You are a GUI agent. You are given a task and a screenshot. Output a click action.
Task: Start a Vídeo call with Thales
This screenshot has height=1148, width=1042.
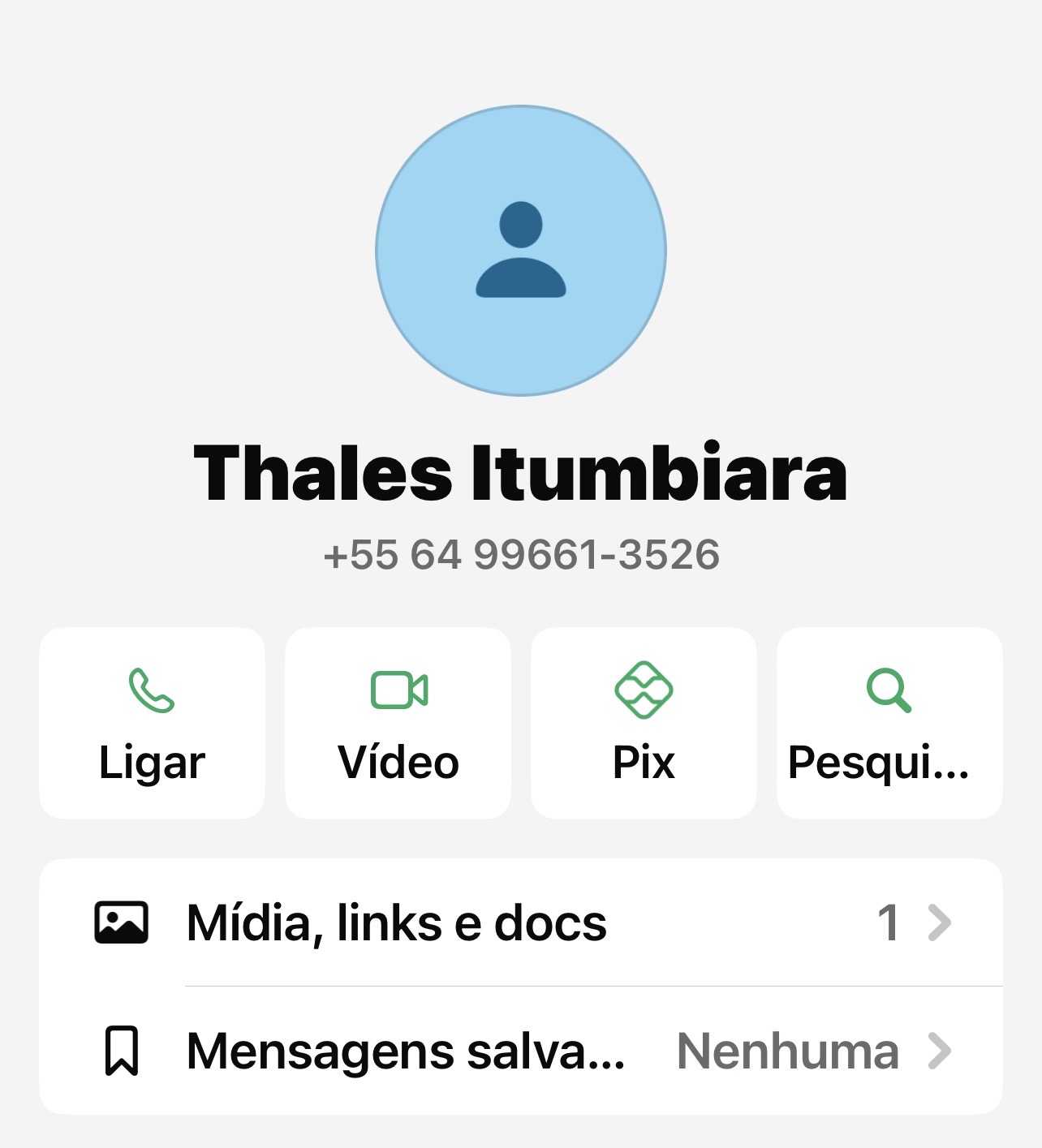pos(398,723)
